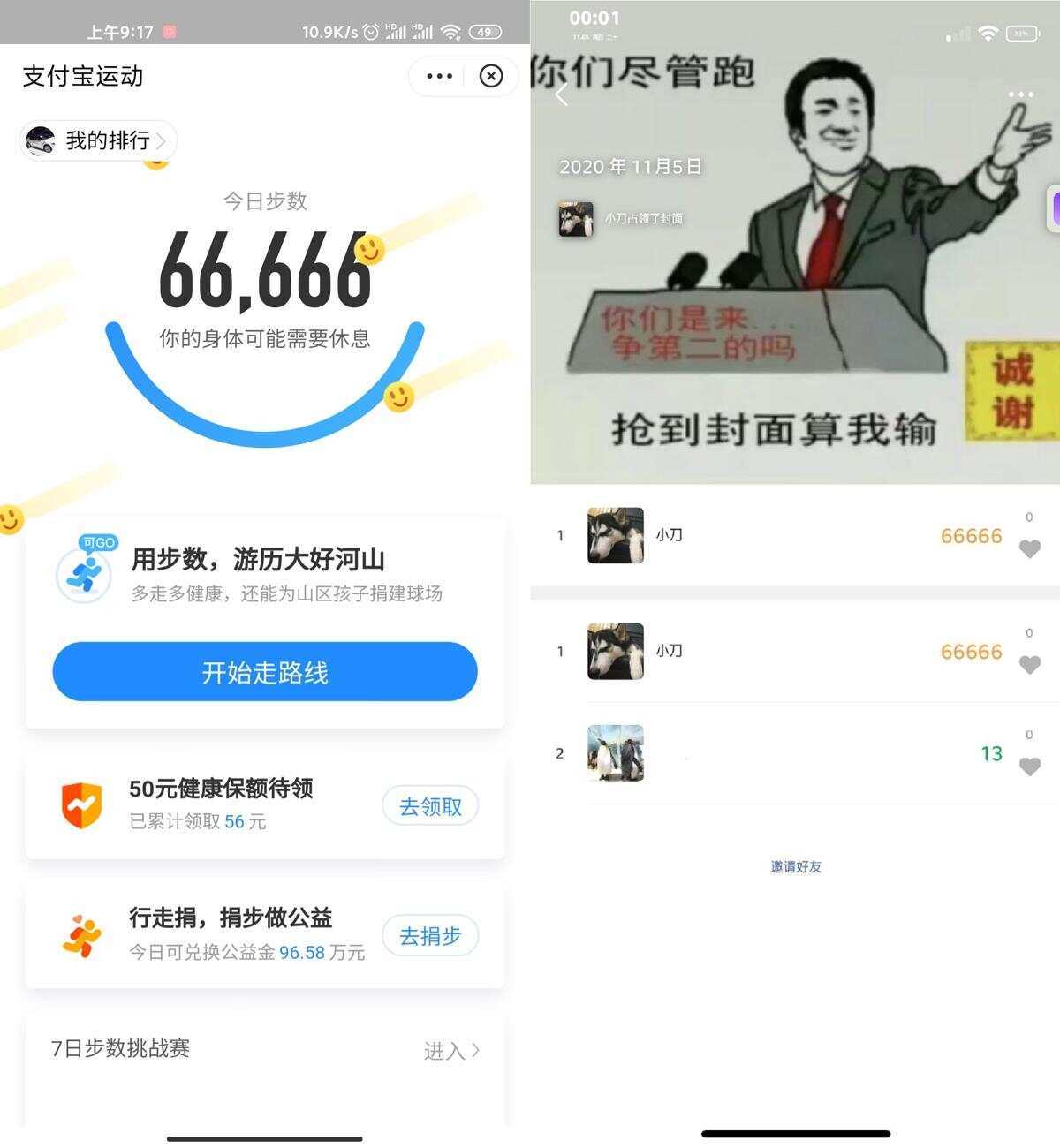Expand 我的排行 with its chevron

(163, 140)
